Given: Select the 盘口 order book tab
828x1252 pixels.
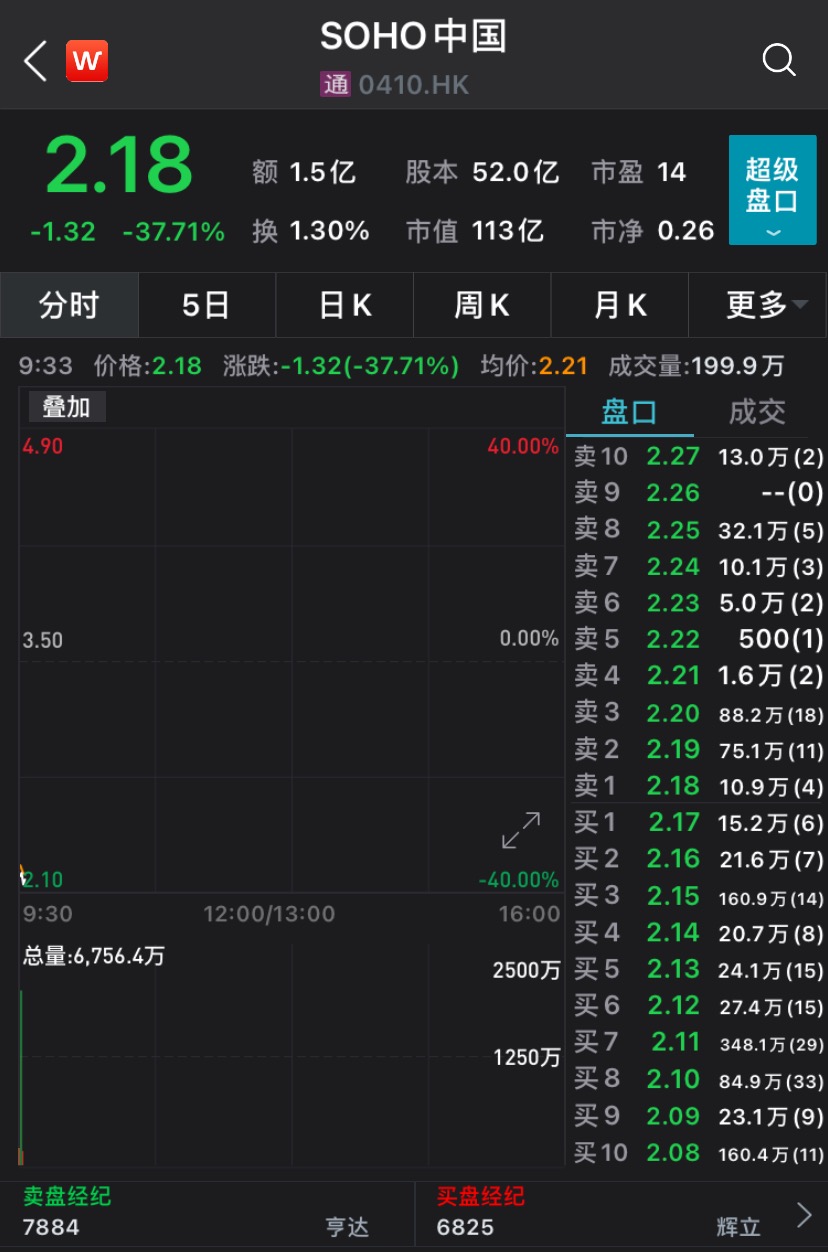Looking at the screenshot, I should click(629, 412).
